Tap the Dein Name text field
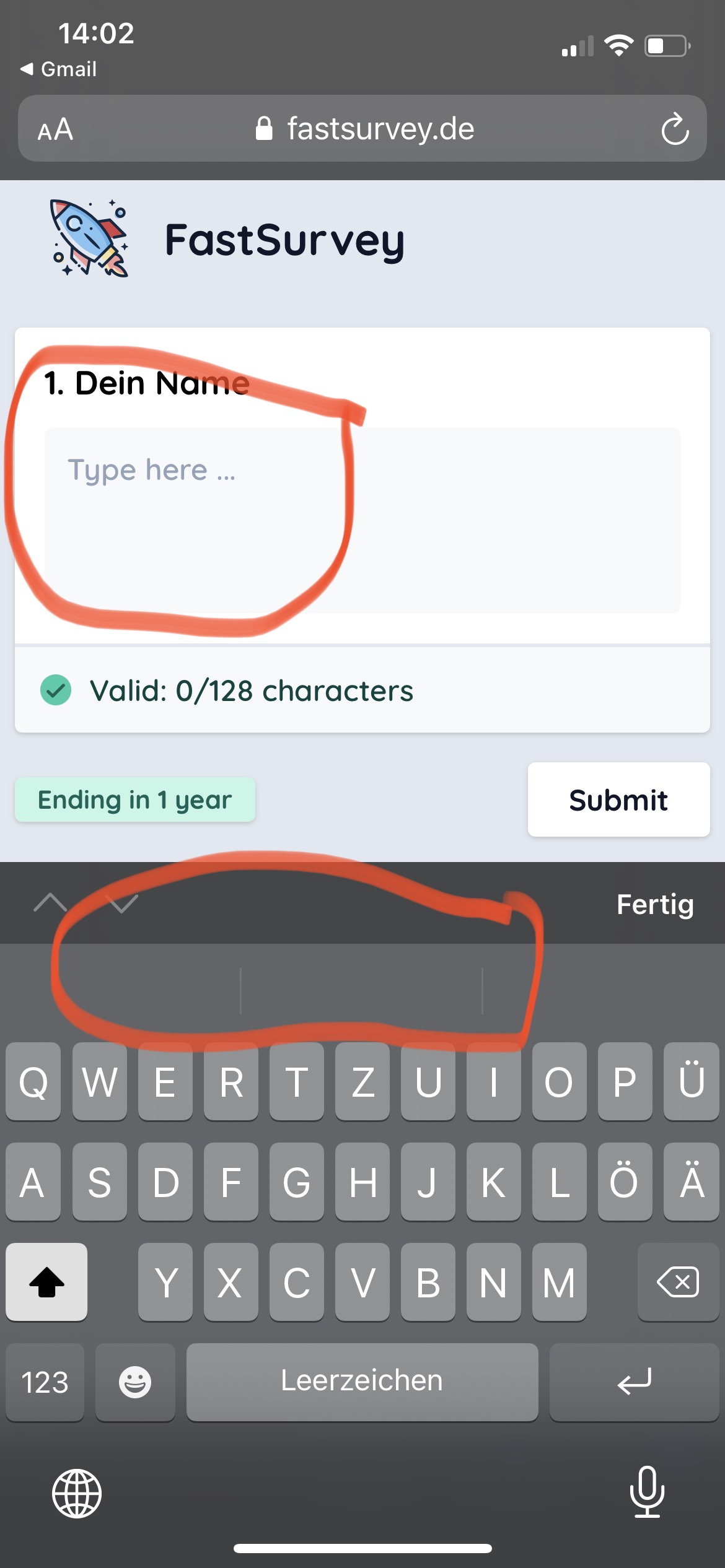725x1568 pixels. (362, 520)
